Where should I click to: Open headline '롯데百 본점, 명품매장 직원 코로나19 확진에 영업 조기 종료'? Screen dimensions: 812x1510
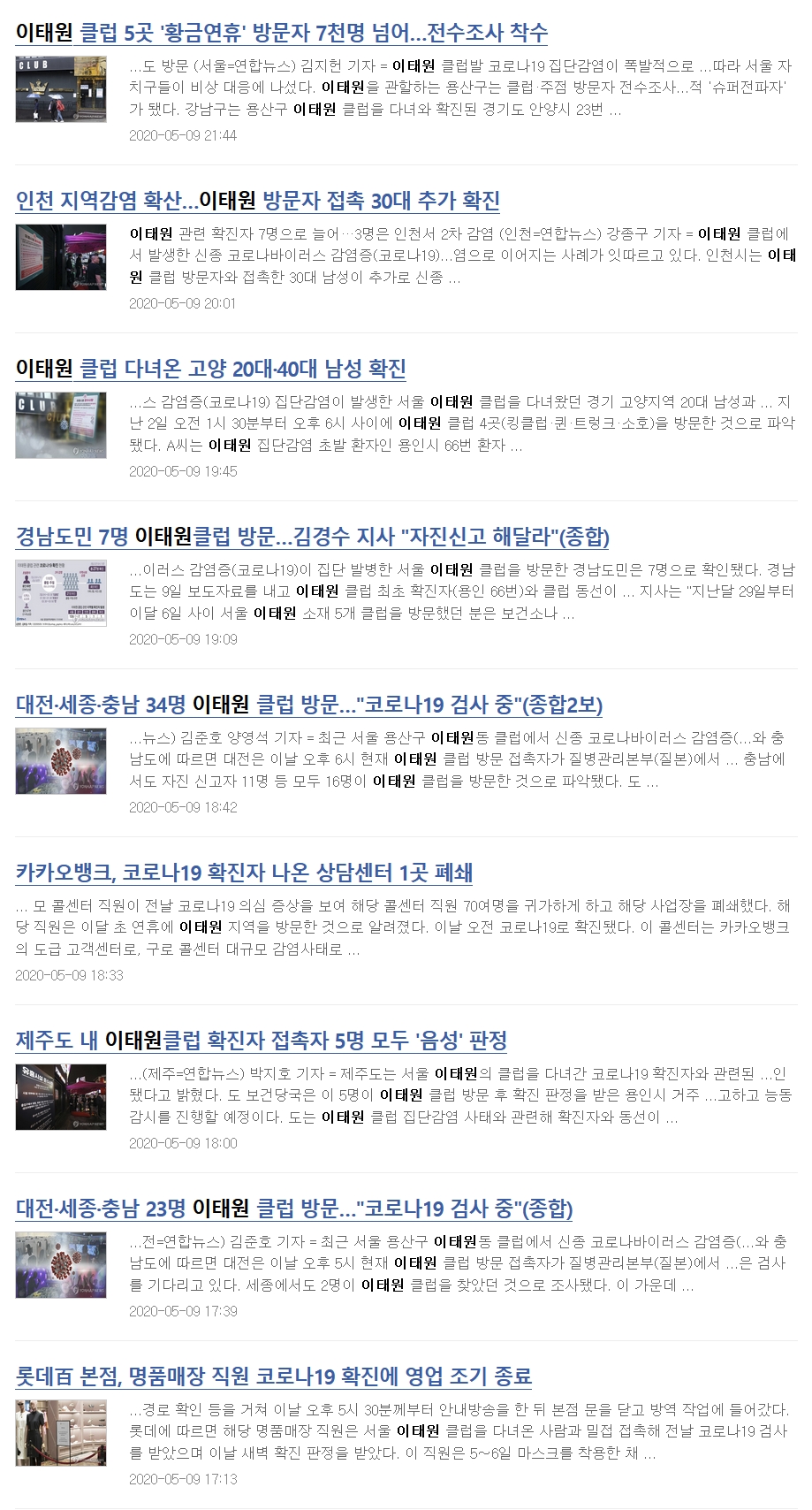click(274, 1377)
